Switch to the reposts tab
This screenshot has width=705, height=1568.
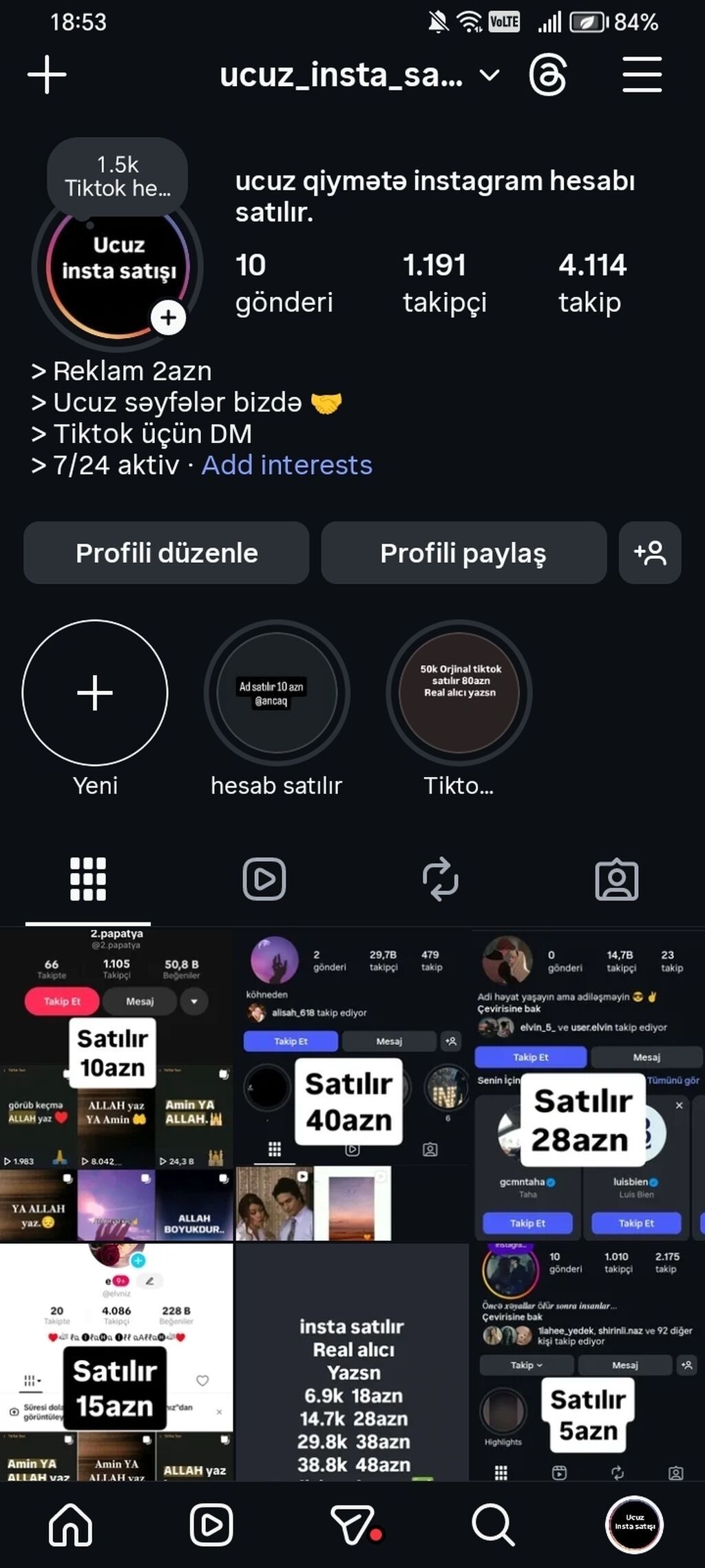[441, 879]
